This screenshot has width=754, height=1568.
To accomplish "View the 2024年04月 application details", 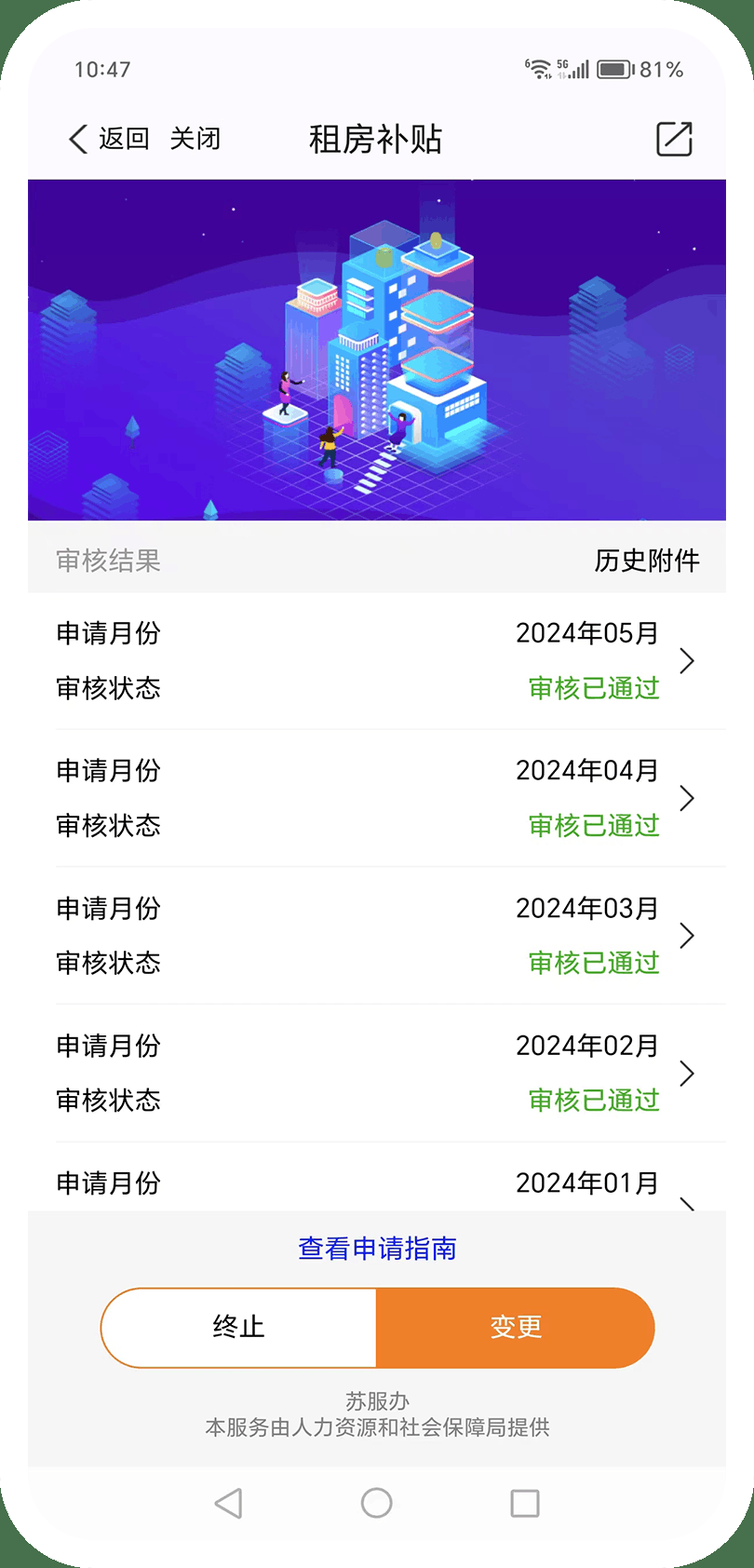I will tap(376, 798).
